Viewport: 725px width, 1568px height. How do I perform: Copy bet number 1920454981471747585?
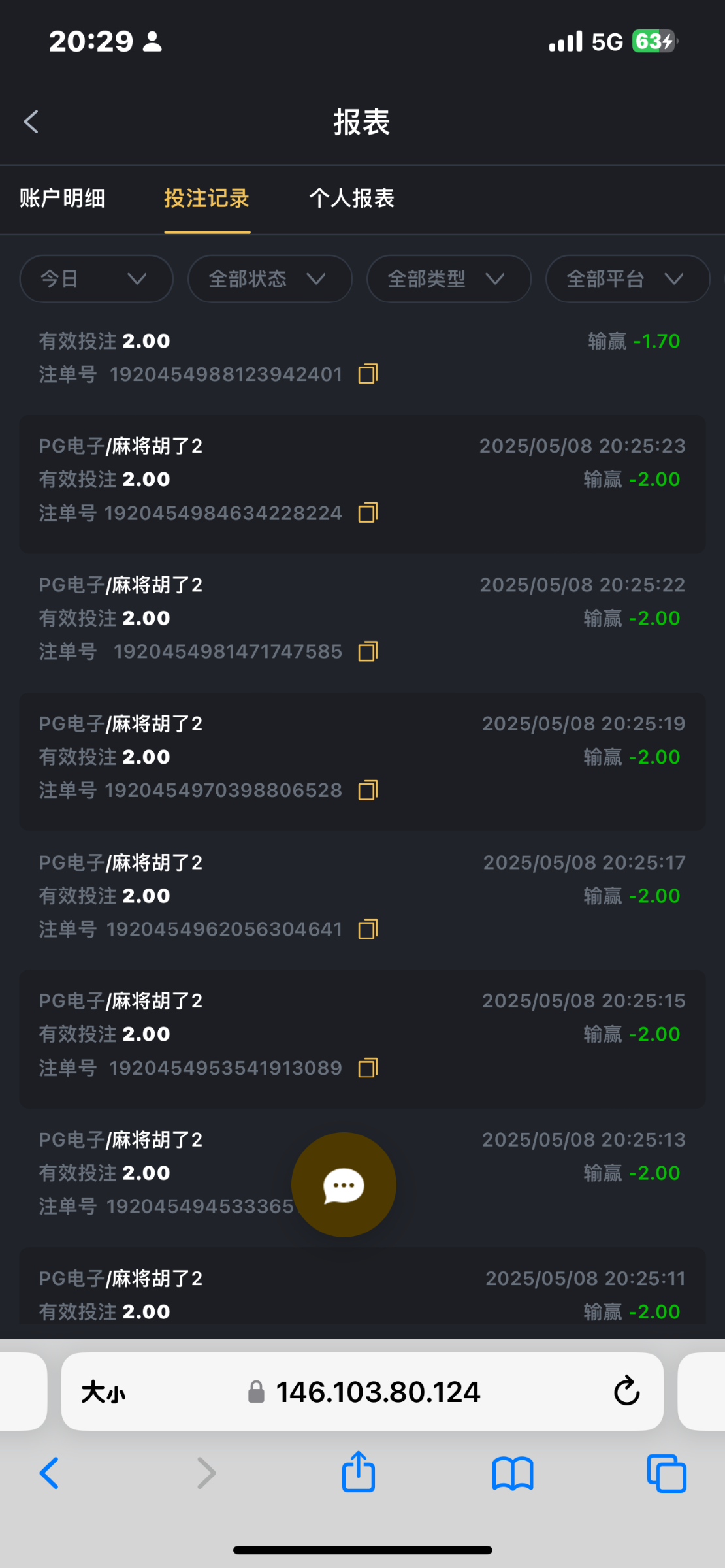pyautogui.click(x=368, y=651)
